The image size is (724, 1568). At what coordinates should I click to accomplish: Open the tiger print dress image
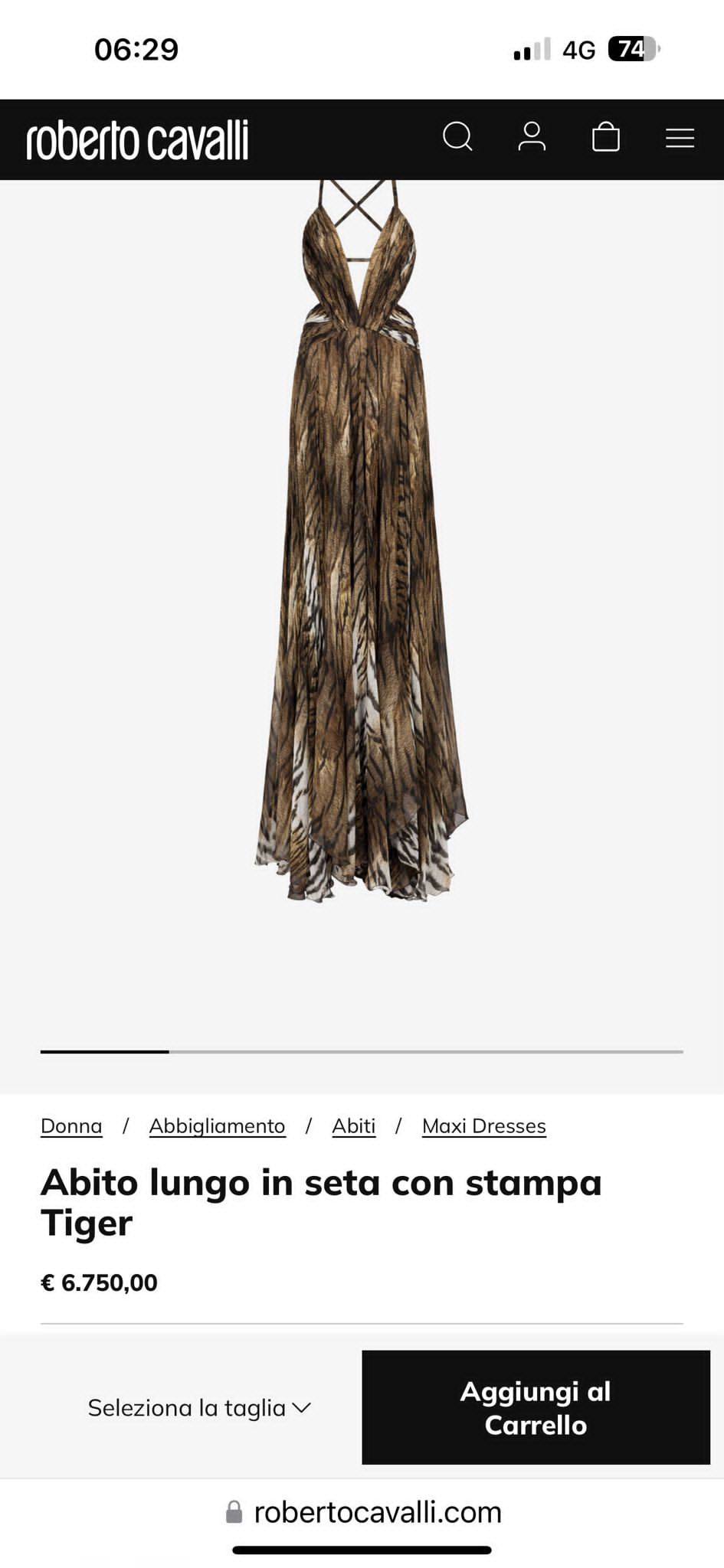(x=361, y=540)
